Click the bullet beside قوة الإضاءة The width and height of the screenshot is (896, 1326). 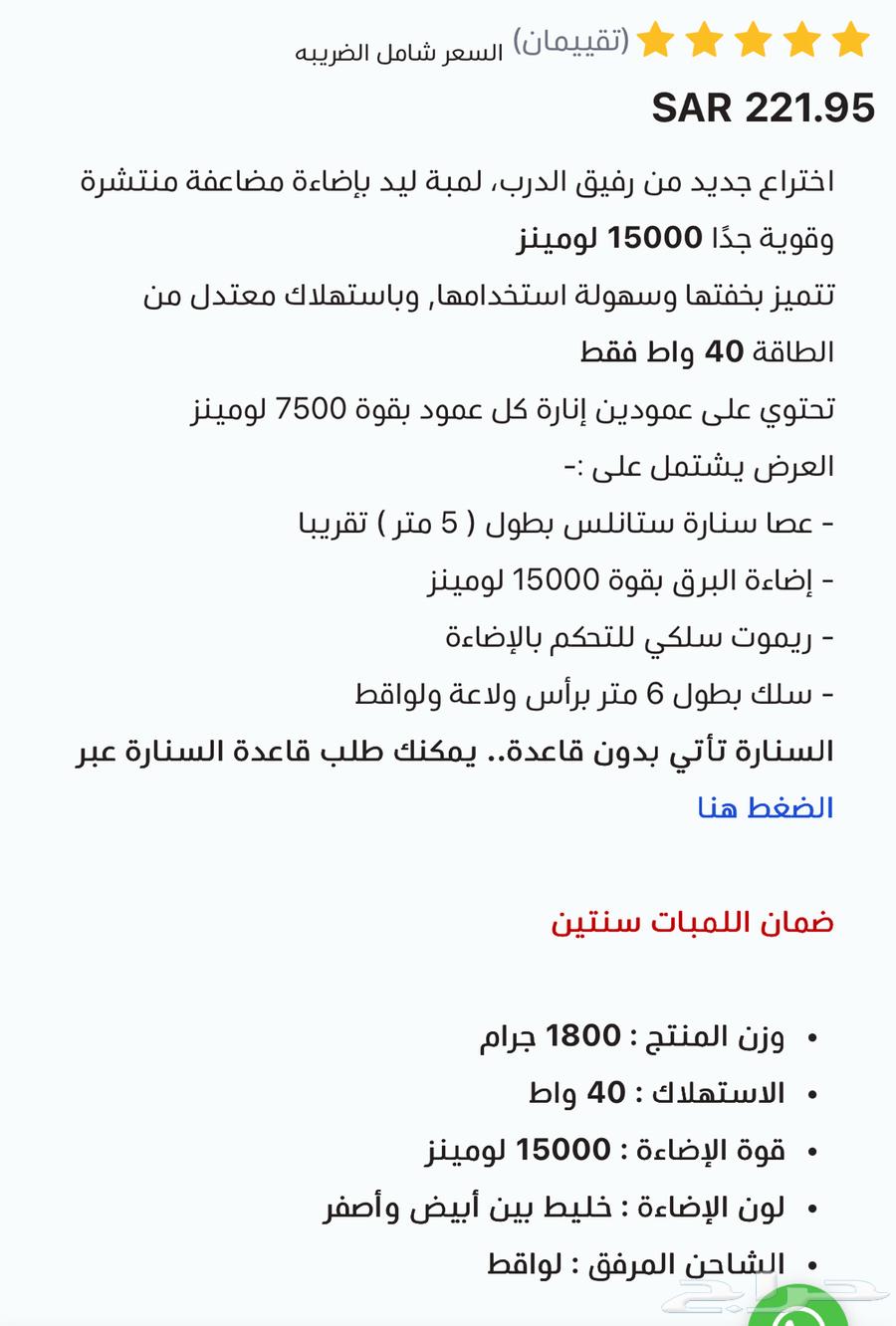[x=814, y=1149]
